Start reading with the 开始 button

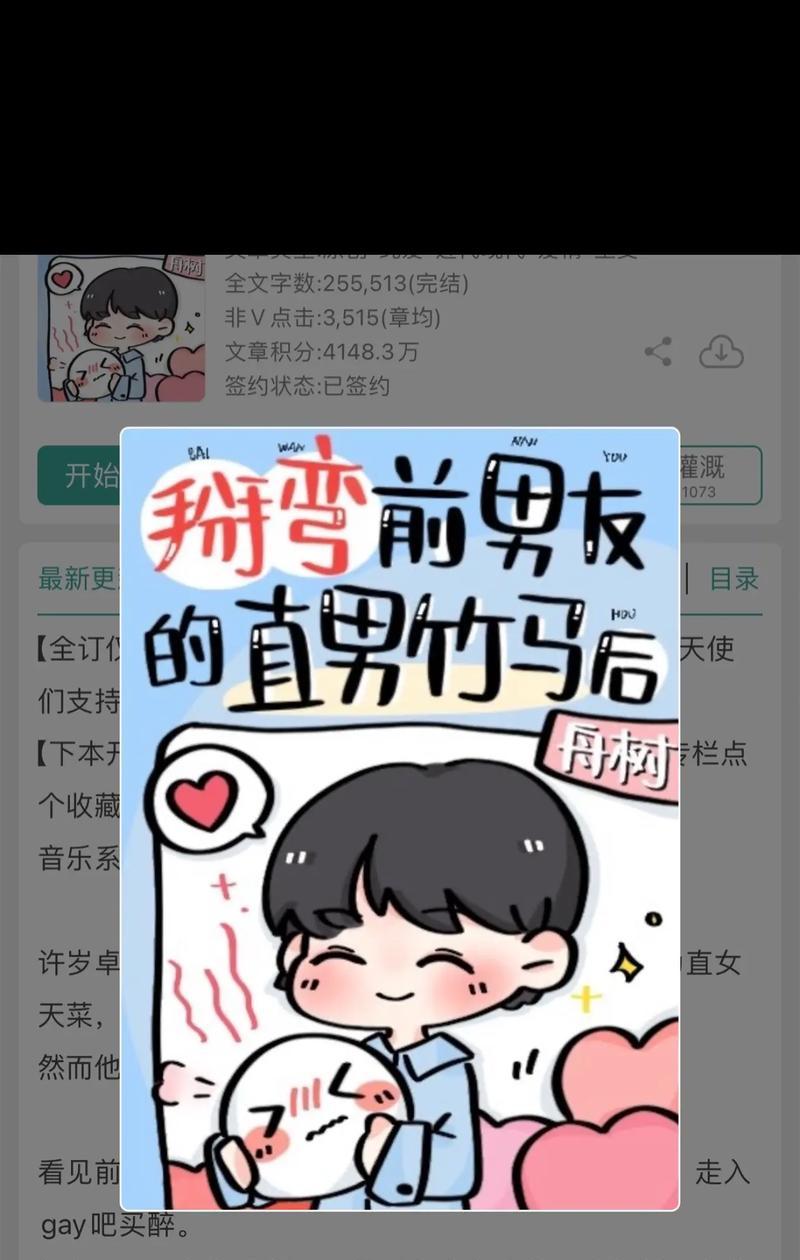[x=80, y=475]
